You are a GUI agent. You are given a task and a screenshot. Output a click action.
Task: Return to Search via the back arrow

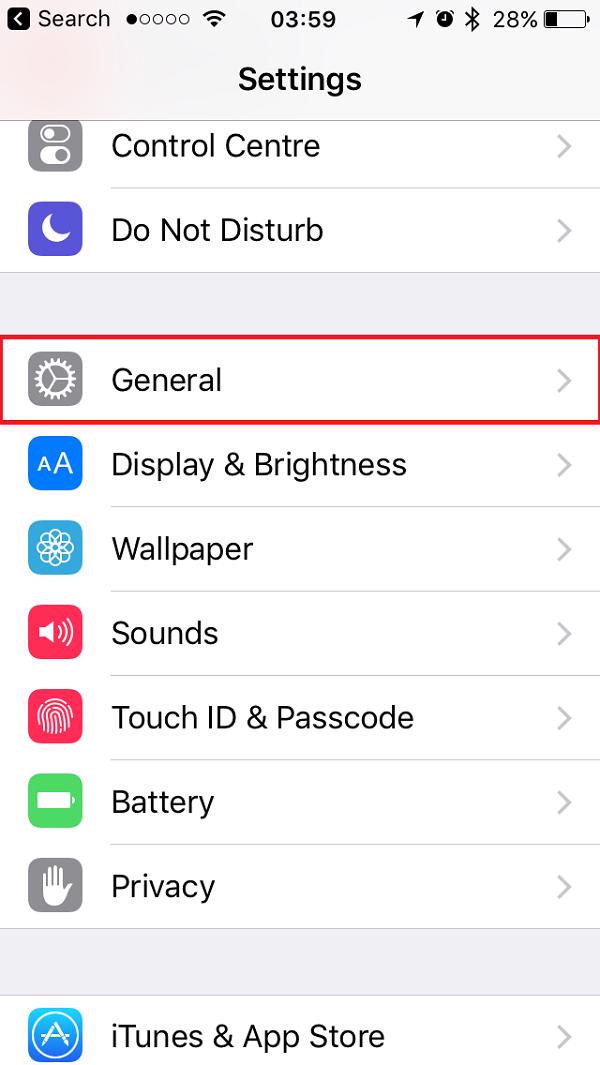[57, 19]
